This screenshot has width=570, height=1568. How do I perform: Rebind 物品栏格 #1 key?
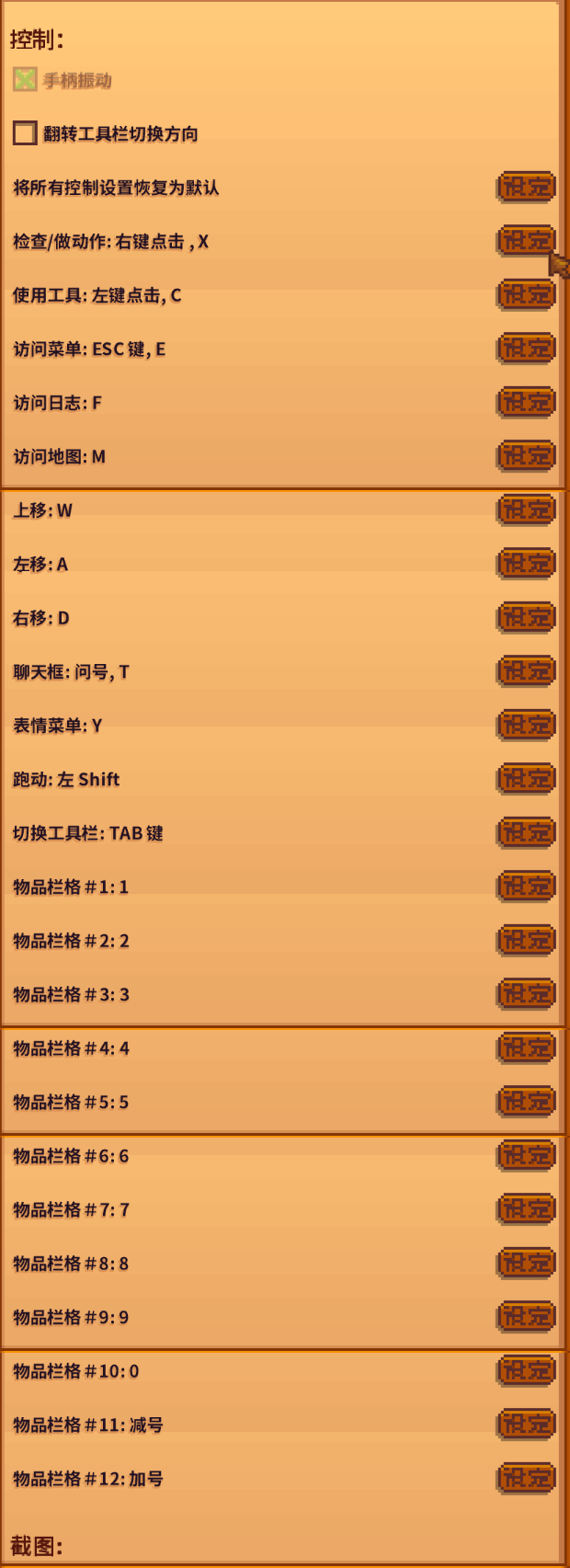point(526,887)
